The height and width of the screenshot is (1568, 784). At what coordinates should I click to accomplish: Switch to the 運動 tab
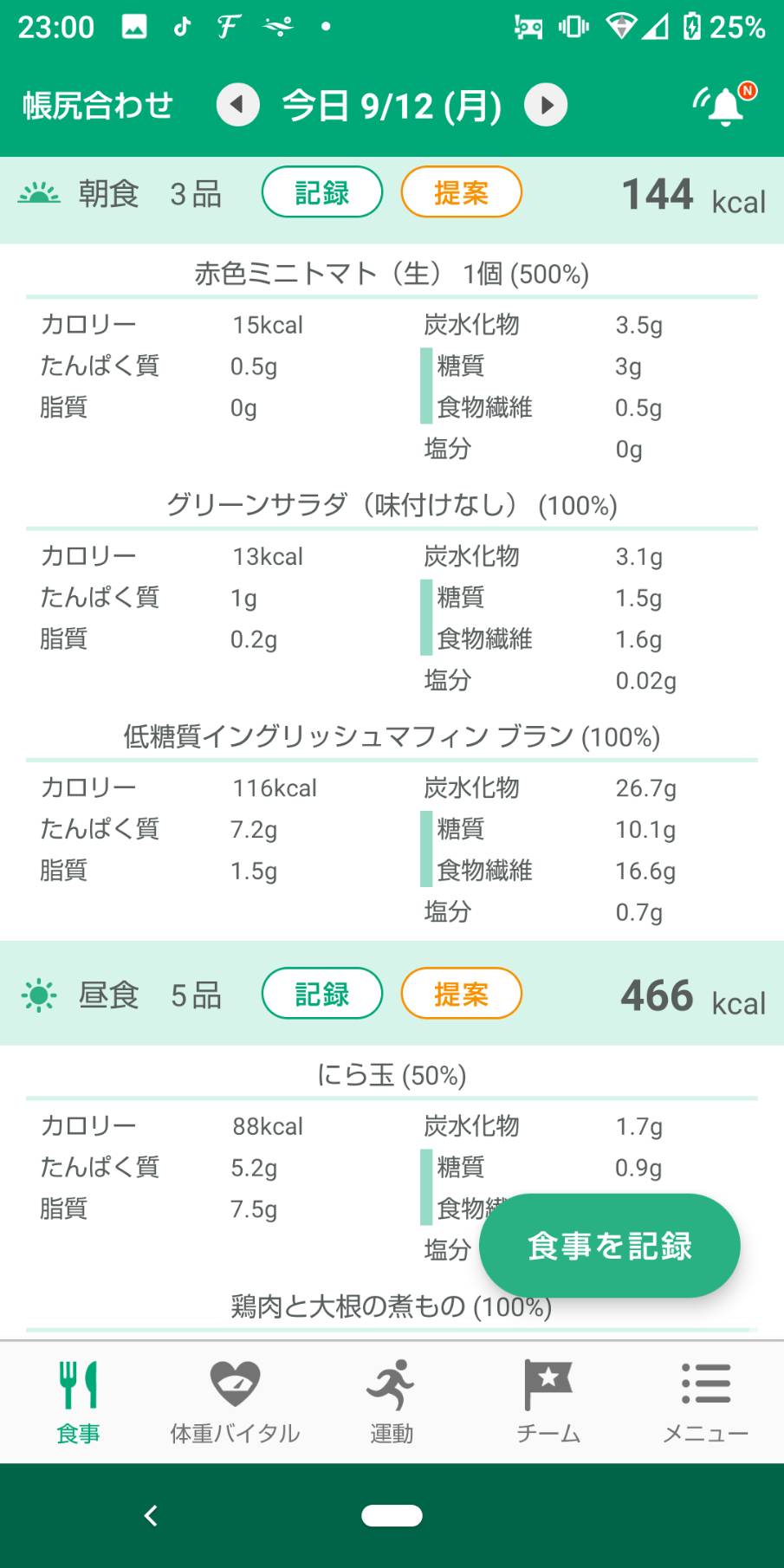point(392,1403)
